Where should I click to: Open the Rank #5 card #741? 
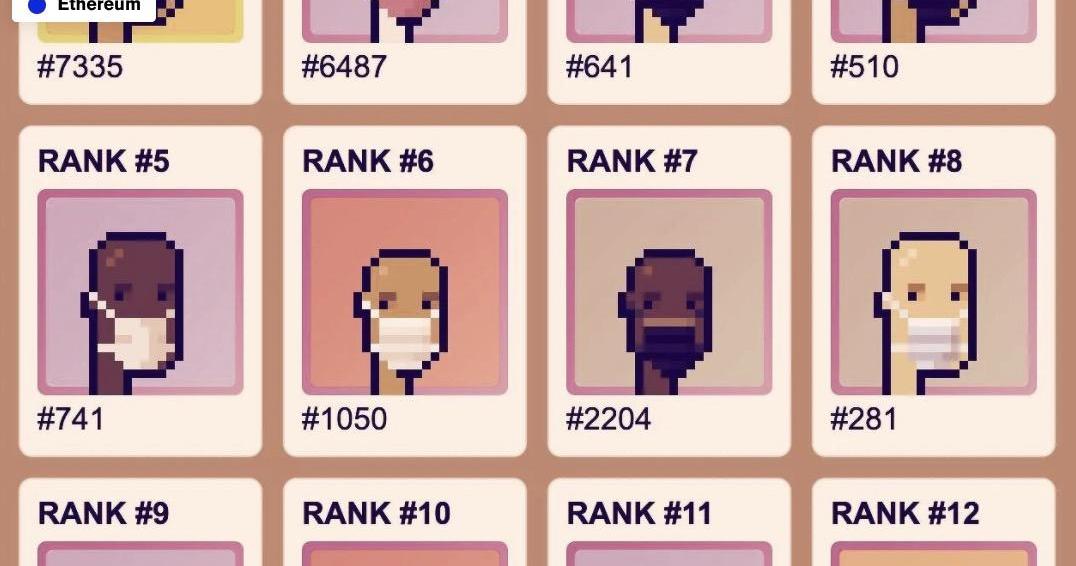(140, 292)
